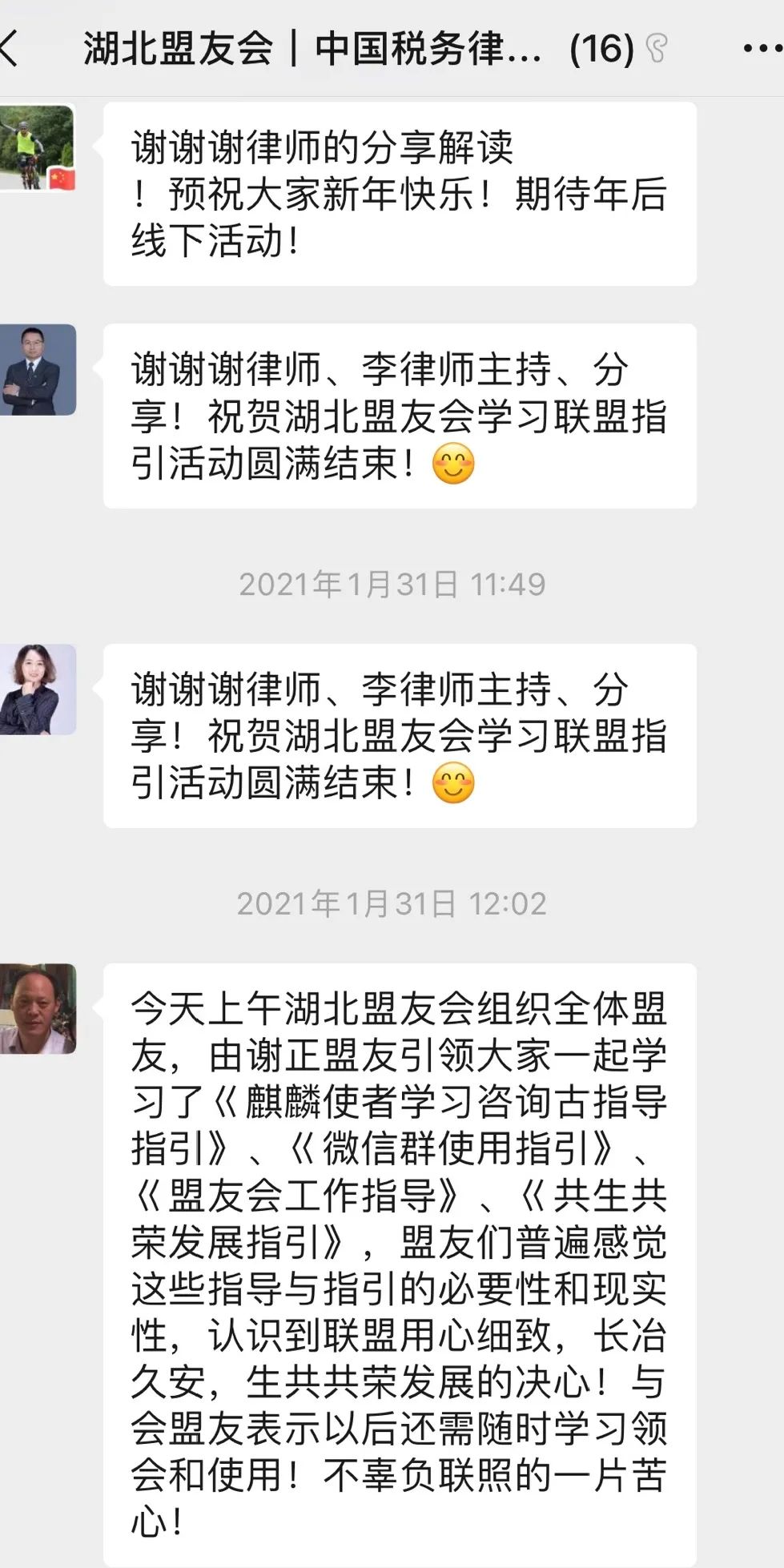784x1568 pixels.
Task: View profile of the man in suit avatar
Action: [x=37, y=370]
